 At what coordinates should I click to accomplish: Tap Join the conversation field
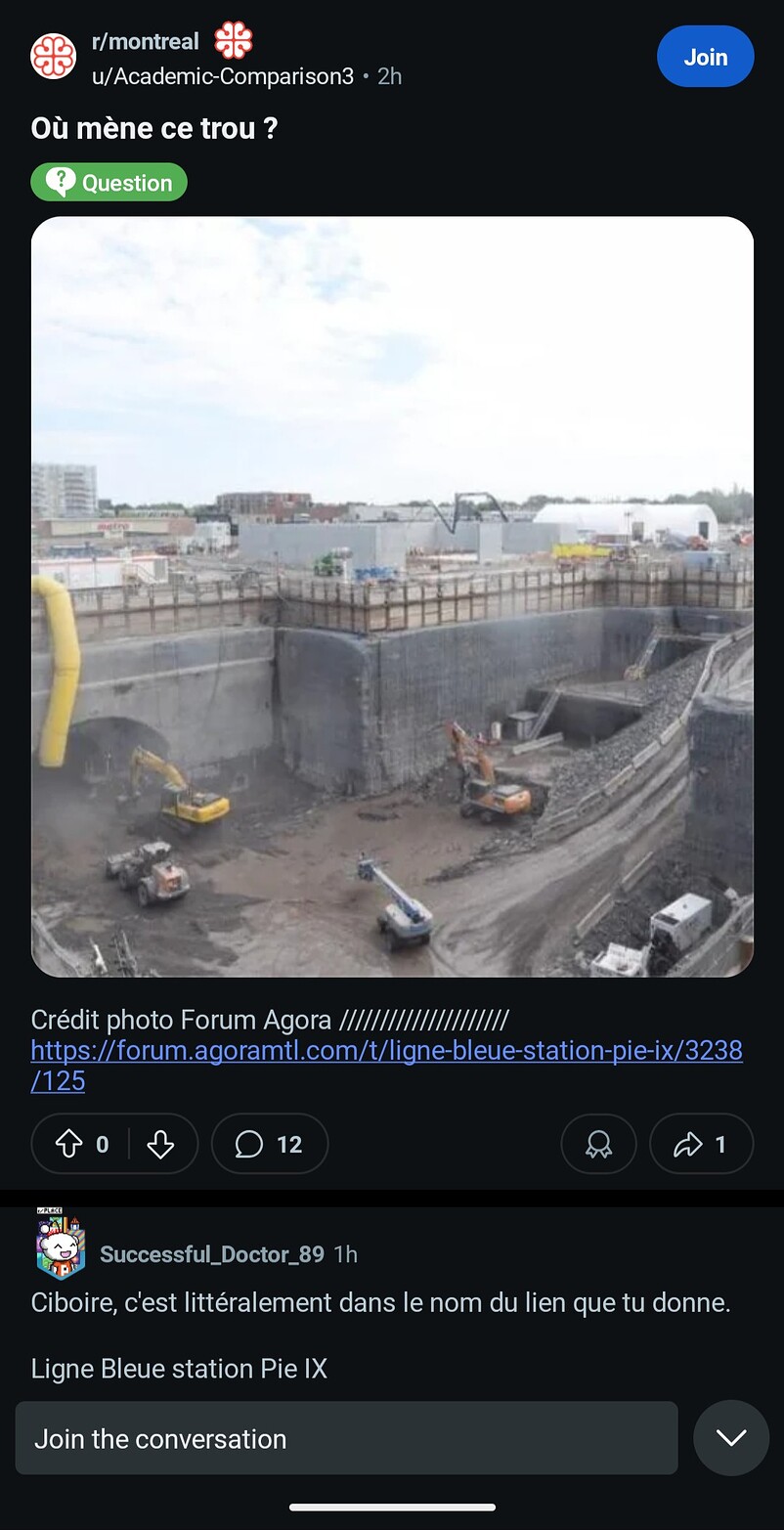click(x=346, y=1438)
